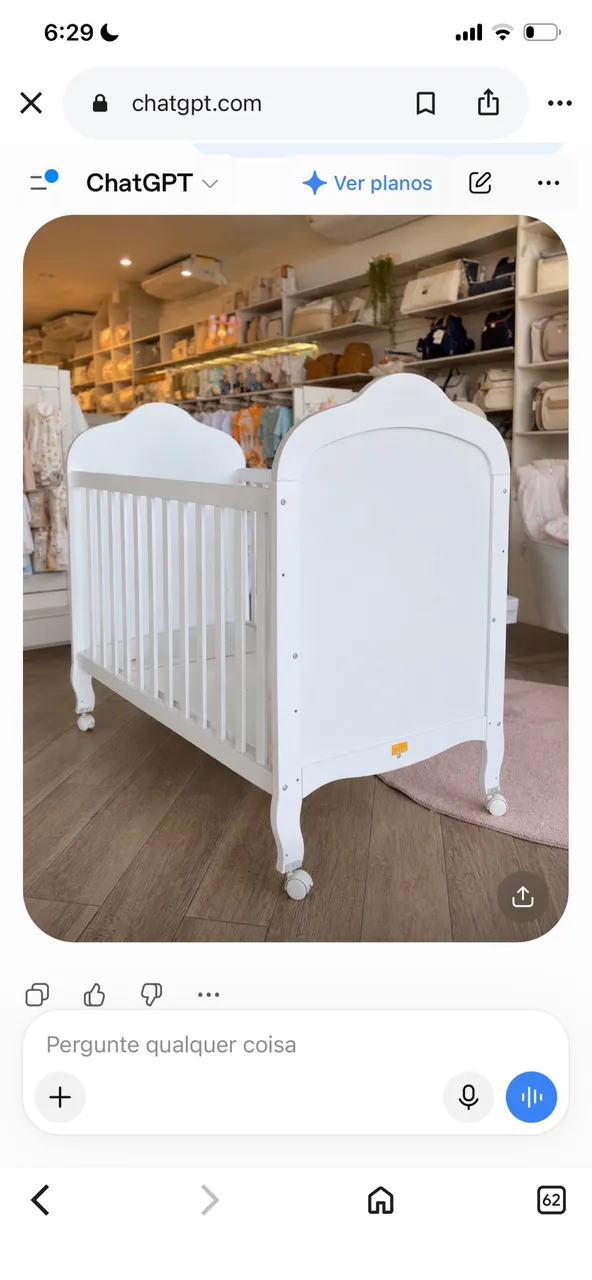The image size is (592, 1280).
Task: Open the conversation options menu
Action: point(548,183)
